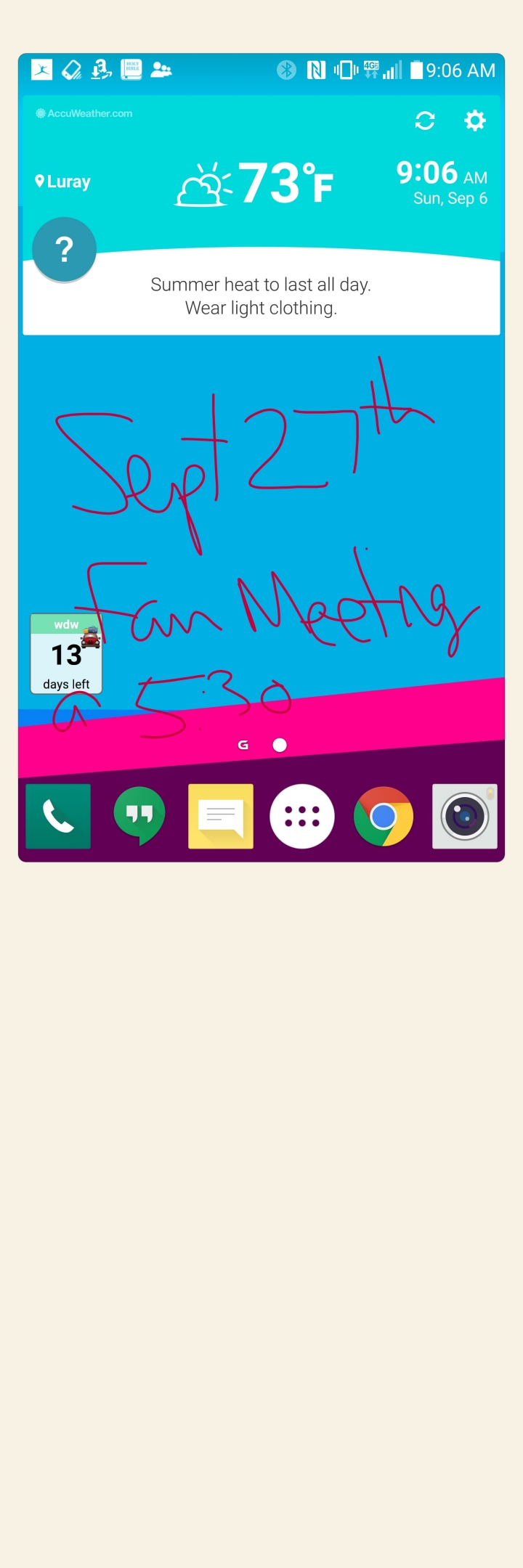The width and height of the screenshot is (523, 1568).
Task: Open the yellow Messaging app
Action: pos(221,816)
